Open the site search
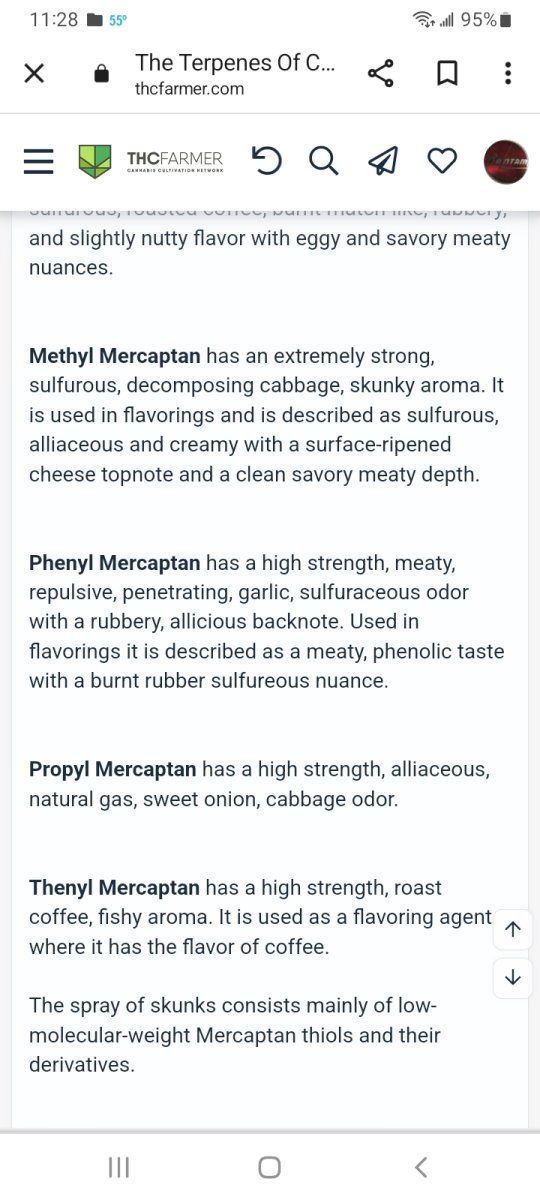The height and width of the screenshot is (1200, 540). click(x=323, y=160)
